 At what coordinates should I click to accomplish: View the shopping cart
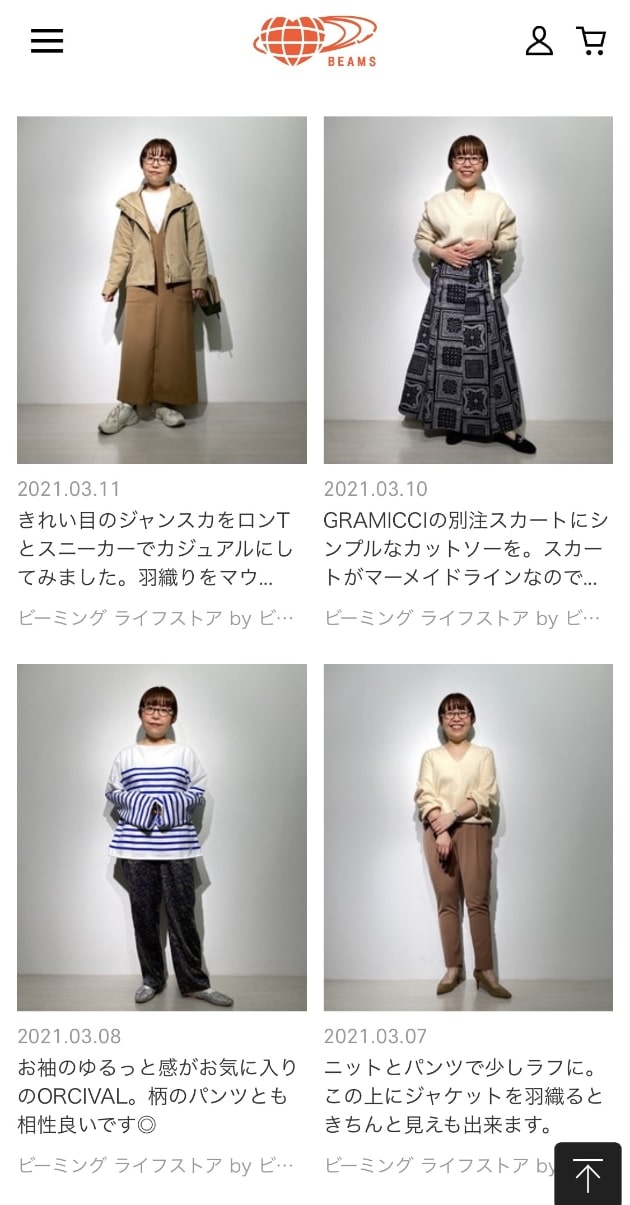(592, 41)
